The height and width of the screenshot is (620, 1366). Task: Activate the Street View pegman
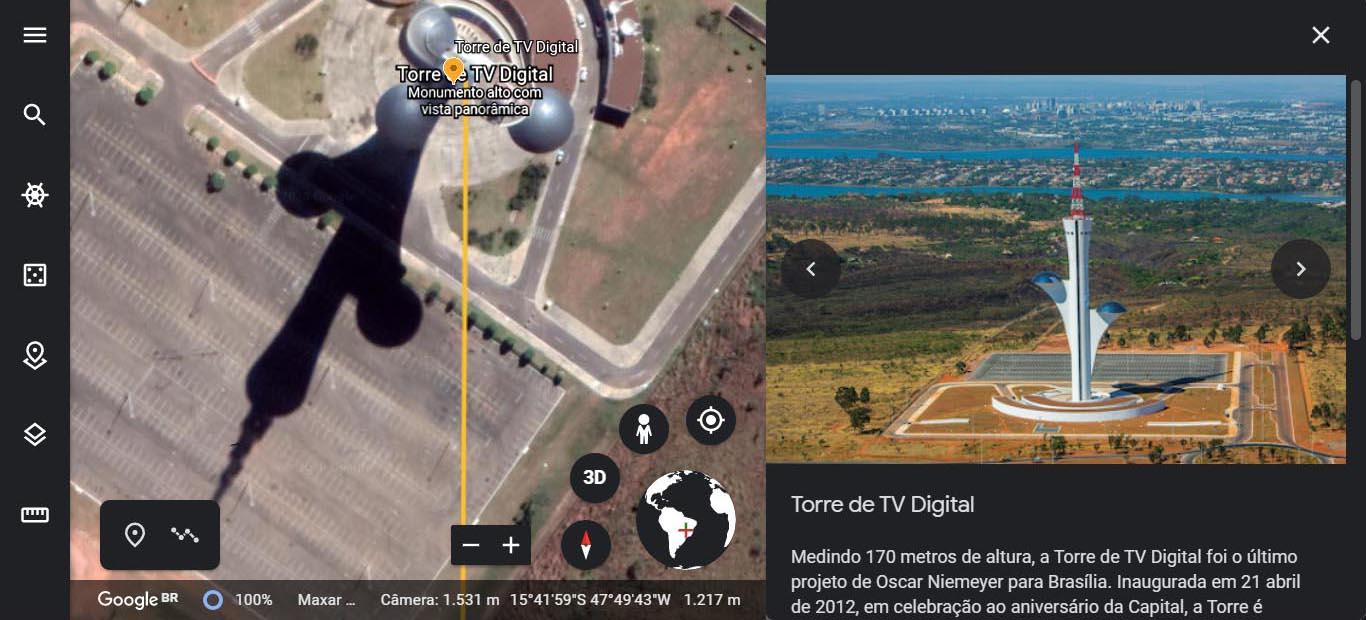pyautogui.click(x=644, y=428)
